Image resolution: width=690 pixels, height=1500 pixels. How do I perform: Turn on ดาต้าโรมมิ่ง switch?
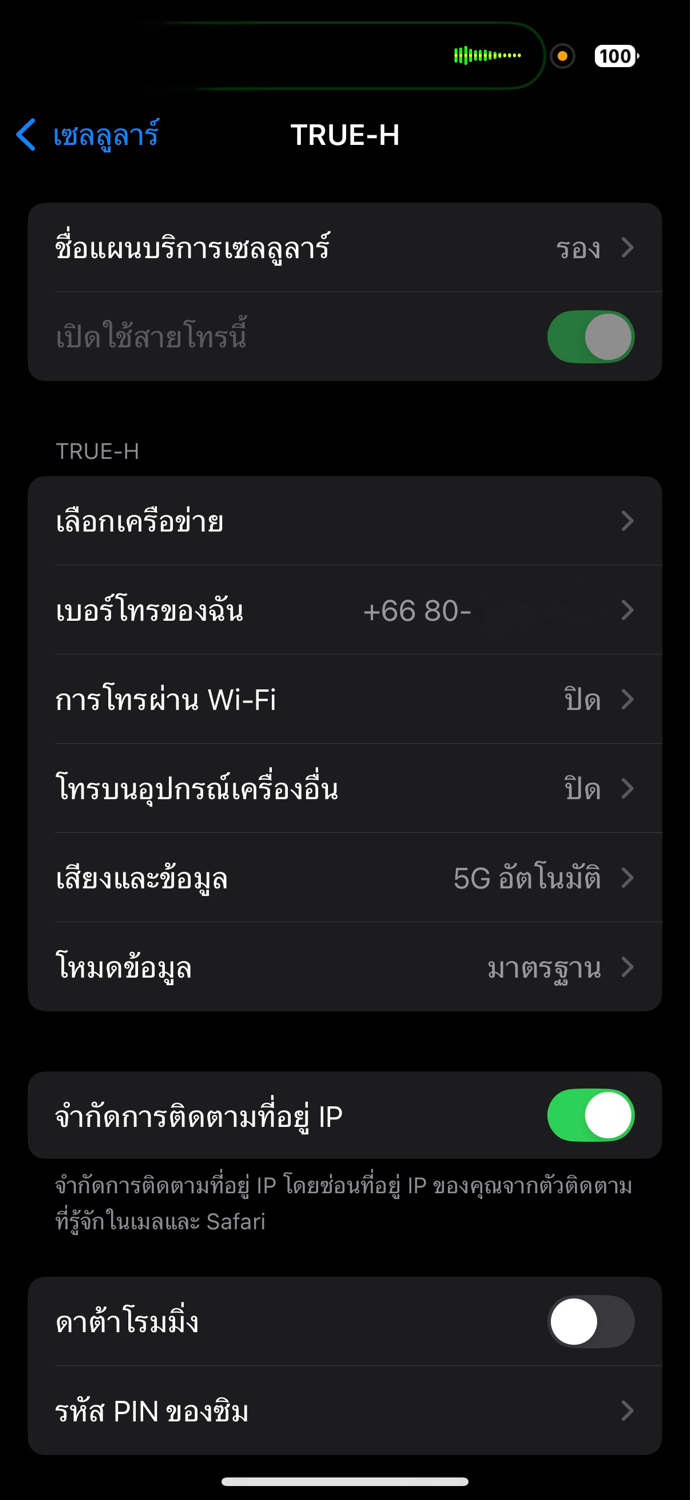click(591, 1322)
